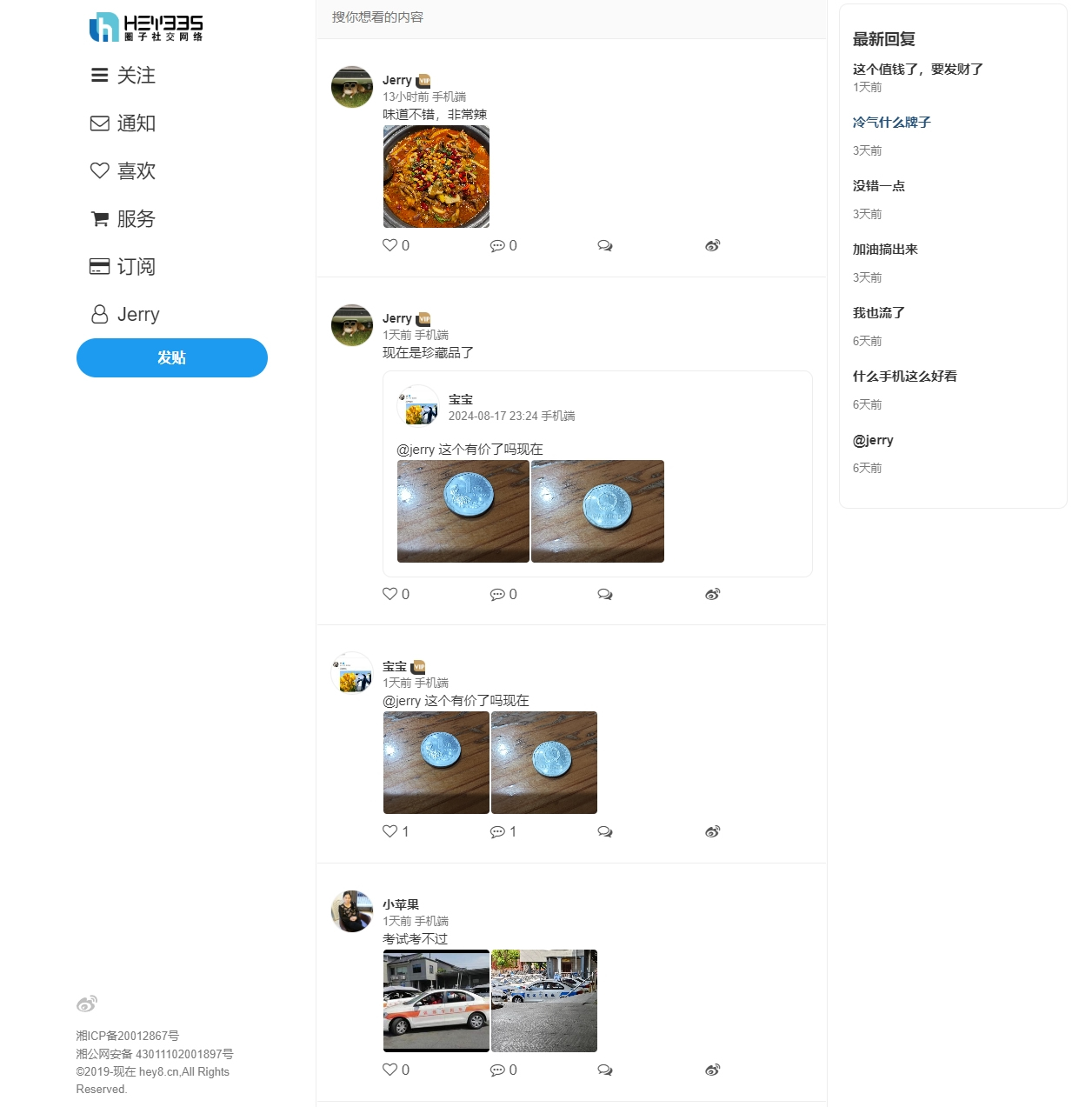Open the 关注 menu item
The width and height of the screenshot is (1092, 1107).
(x=123, y=76)
